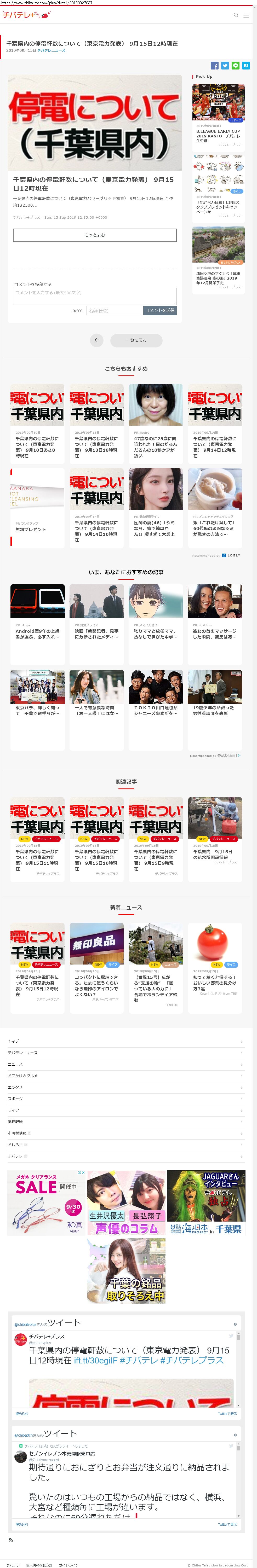Go back with the left arrow button
This screenshot has width=257, height=1568.
pyautogui.click(x=96, y=340)
